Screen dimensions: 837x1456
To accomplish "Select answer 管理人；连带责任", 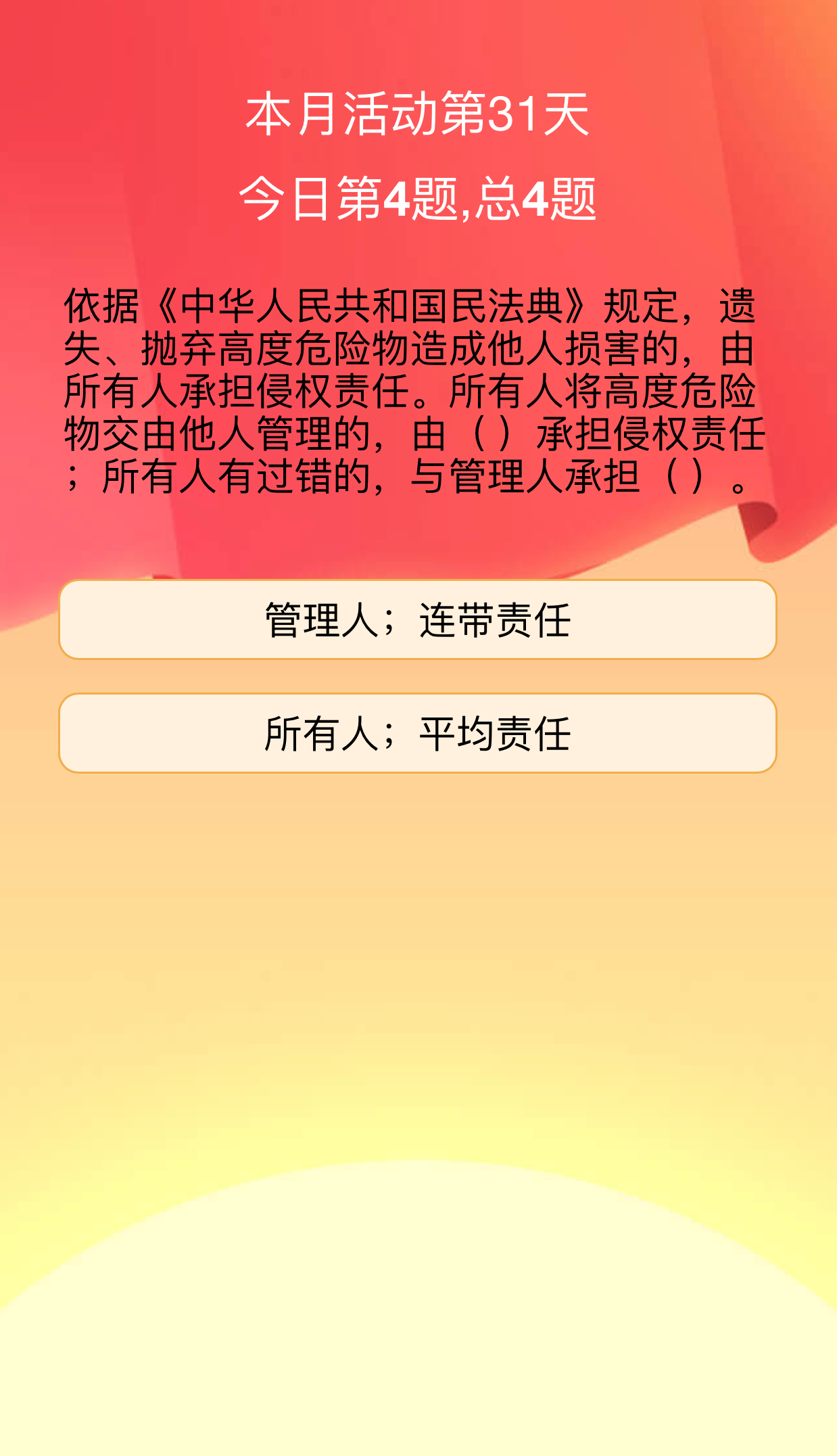I will [x=418, y=619].
